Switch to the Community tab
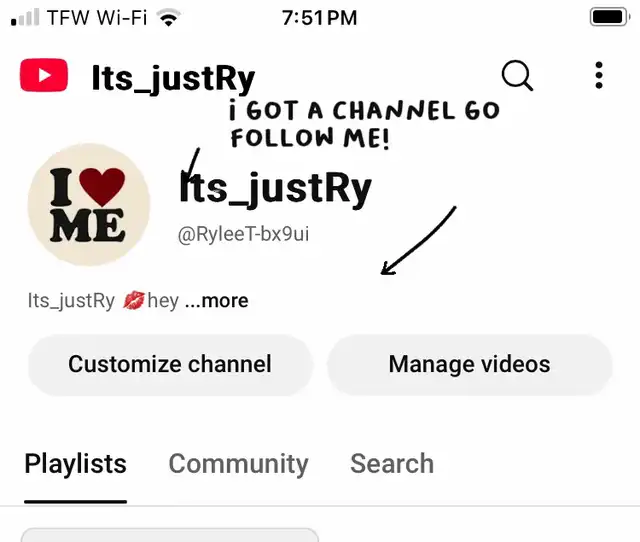 pos(238,464)
